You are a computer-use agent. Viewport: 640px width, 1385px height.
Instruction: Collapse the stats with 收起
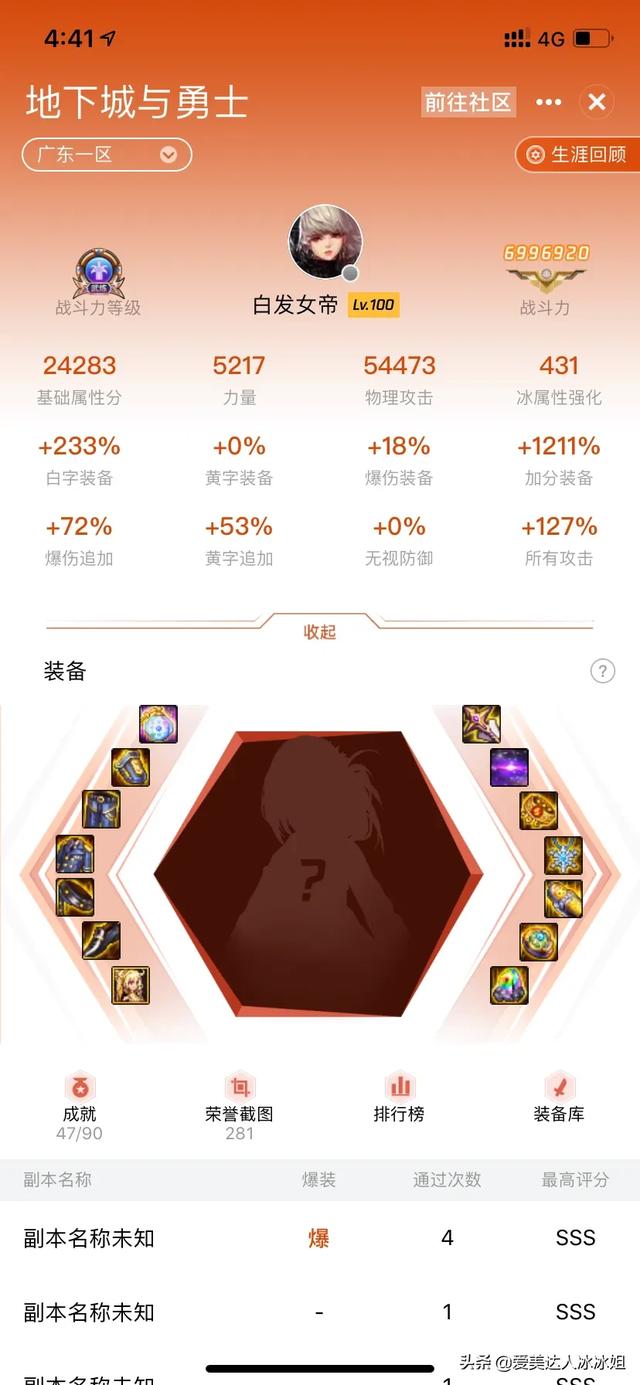tap(320, 632)
